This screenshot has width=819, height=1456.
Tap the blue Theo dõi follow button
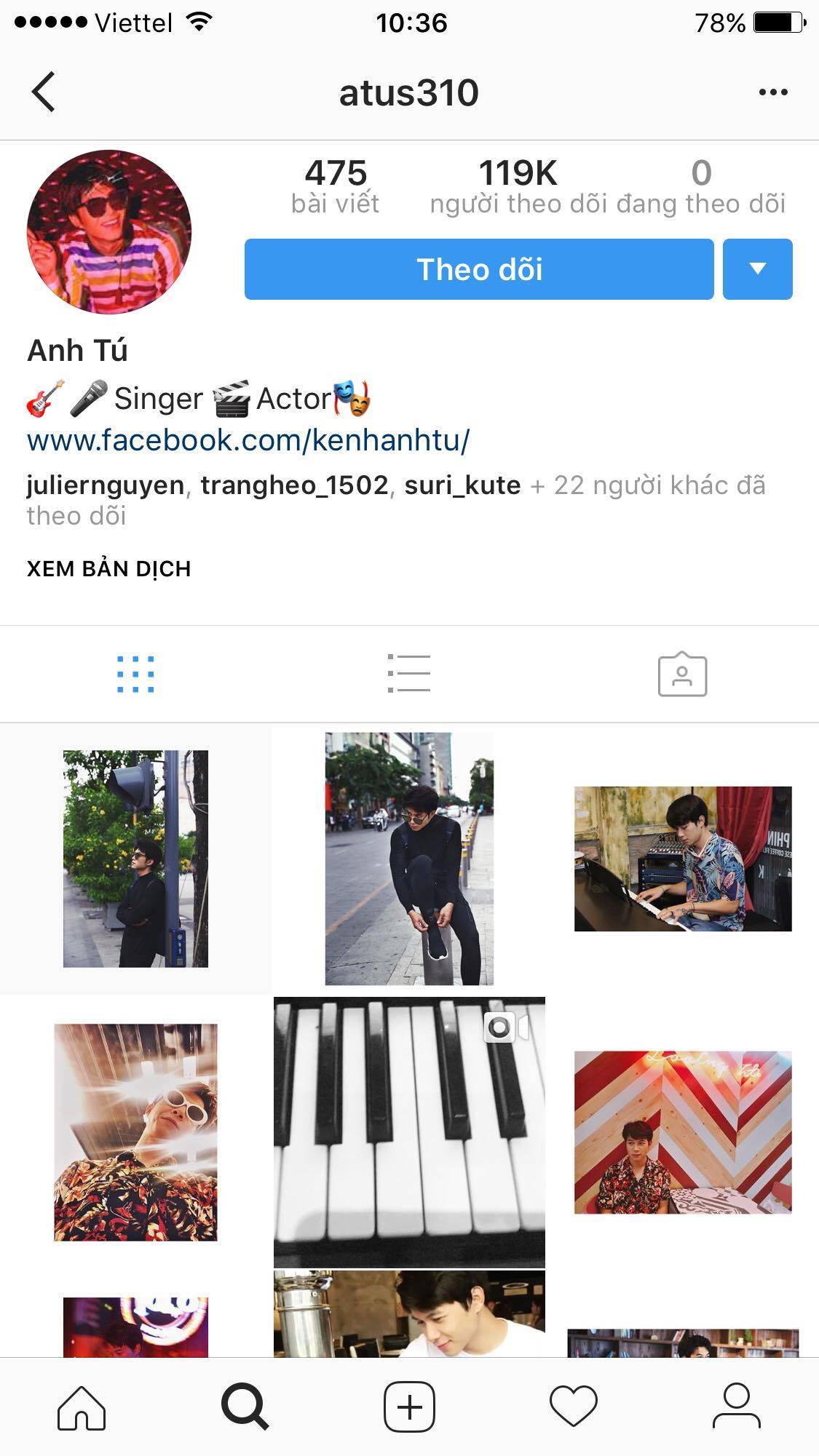pos(478,269)
